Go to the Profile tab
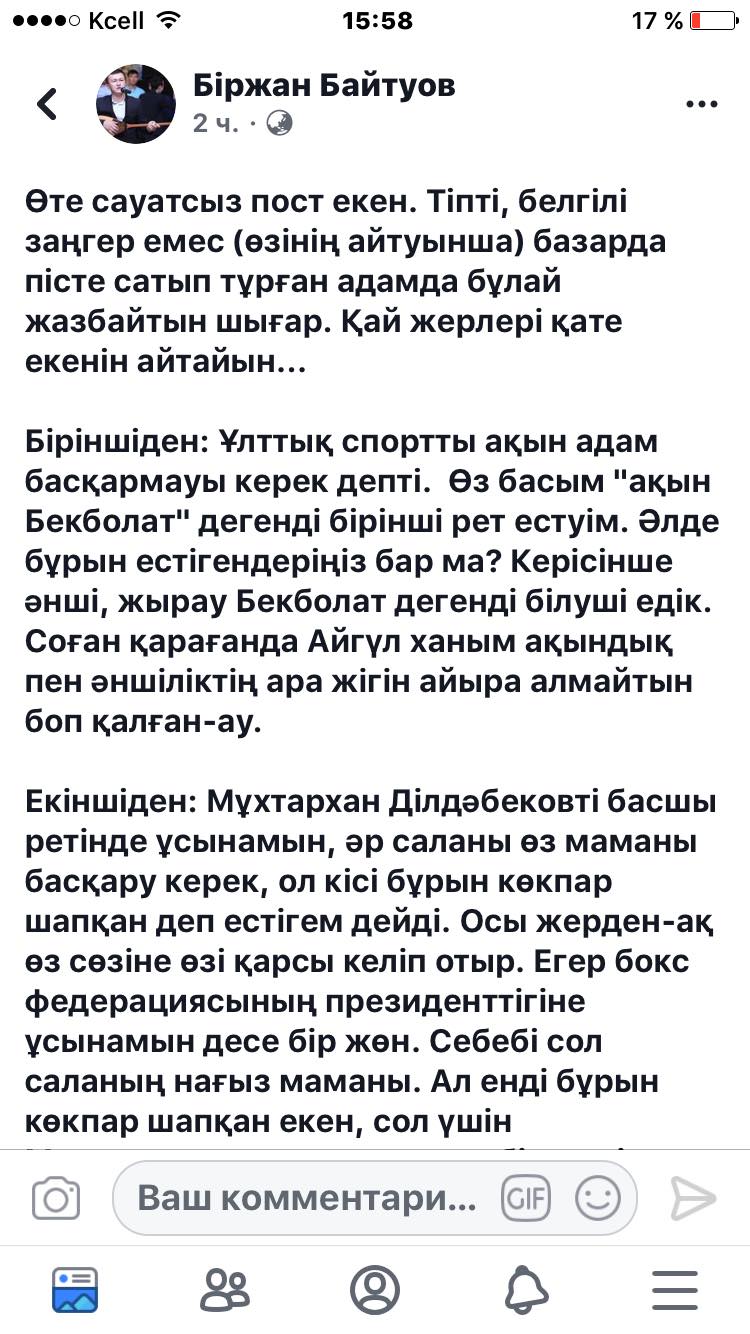Image resolution: width=750 pixels, height=1334 pixels. pyautogui.click(x=375, y=1289)
